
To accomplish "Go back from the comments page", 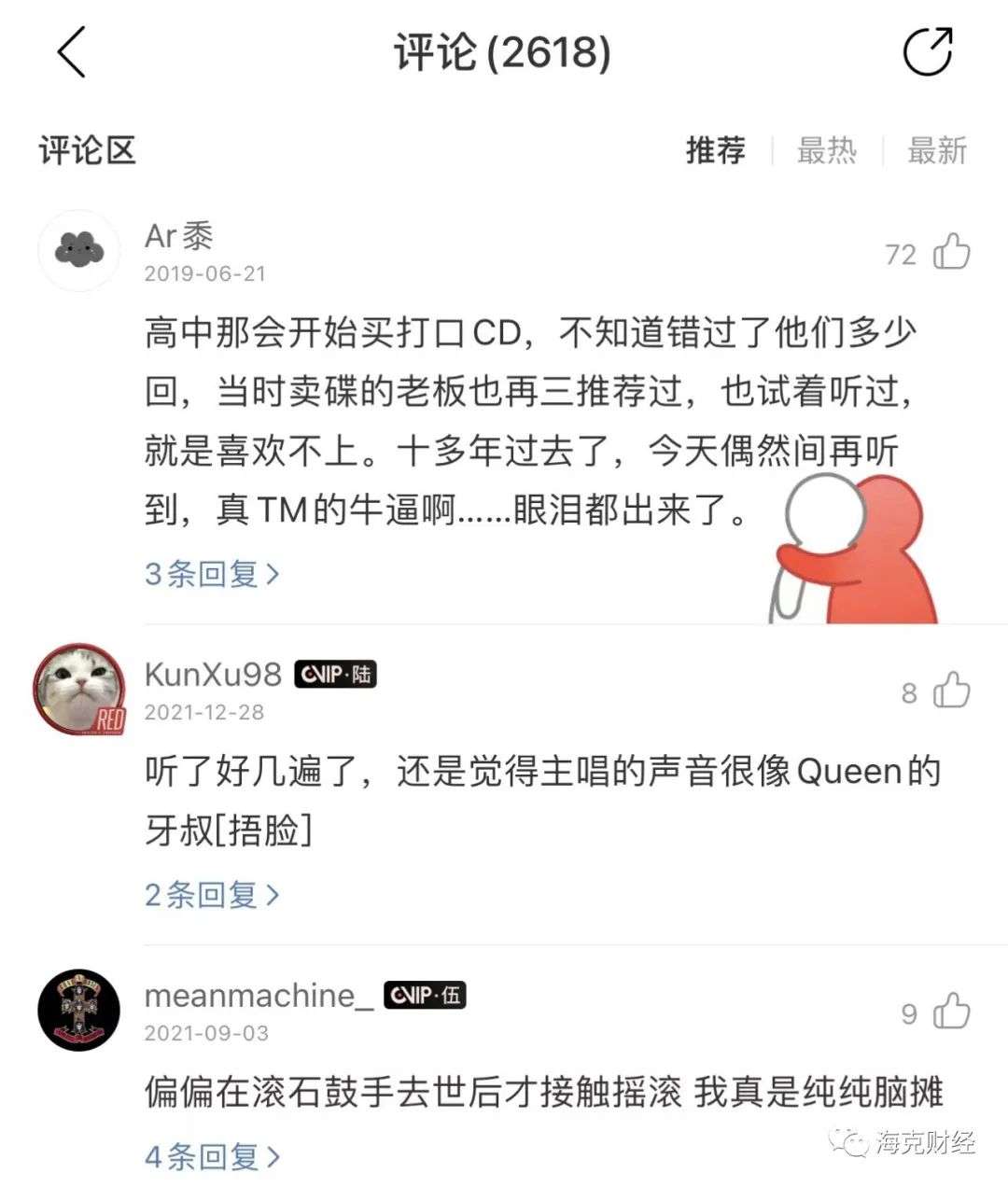I will pos(72,52).
